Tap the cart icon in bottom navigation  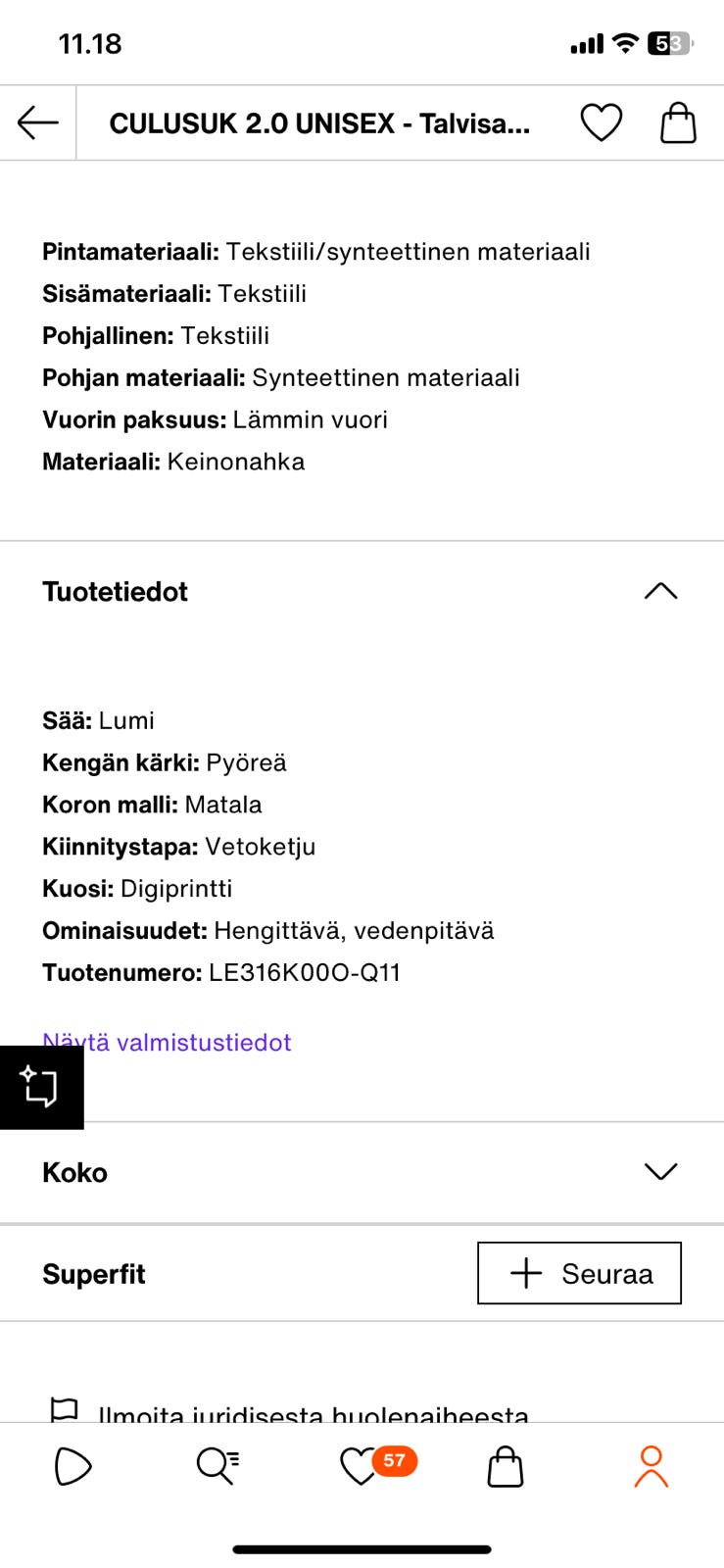coord(505,1467)
